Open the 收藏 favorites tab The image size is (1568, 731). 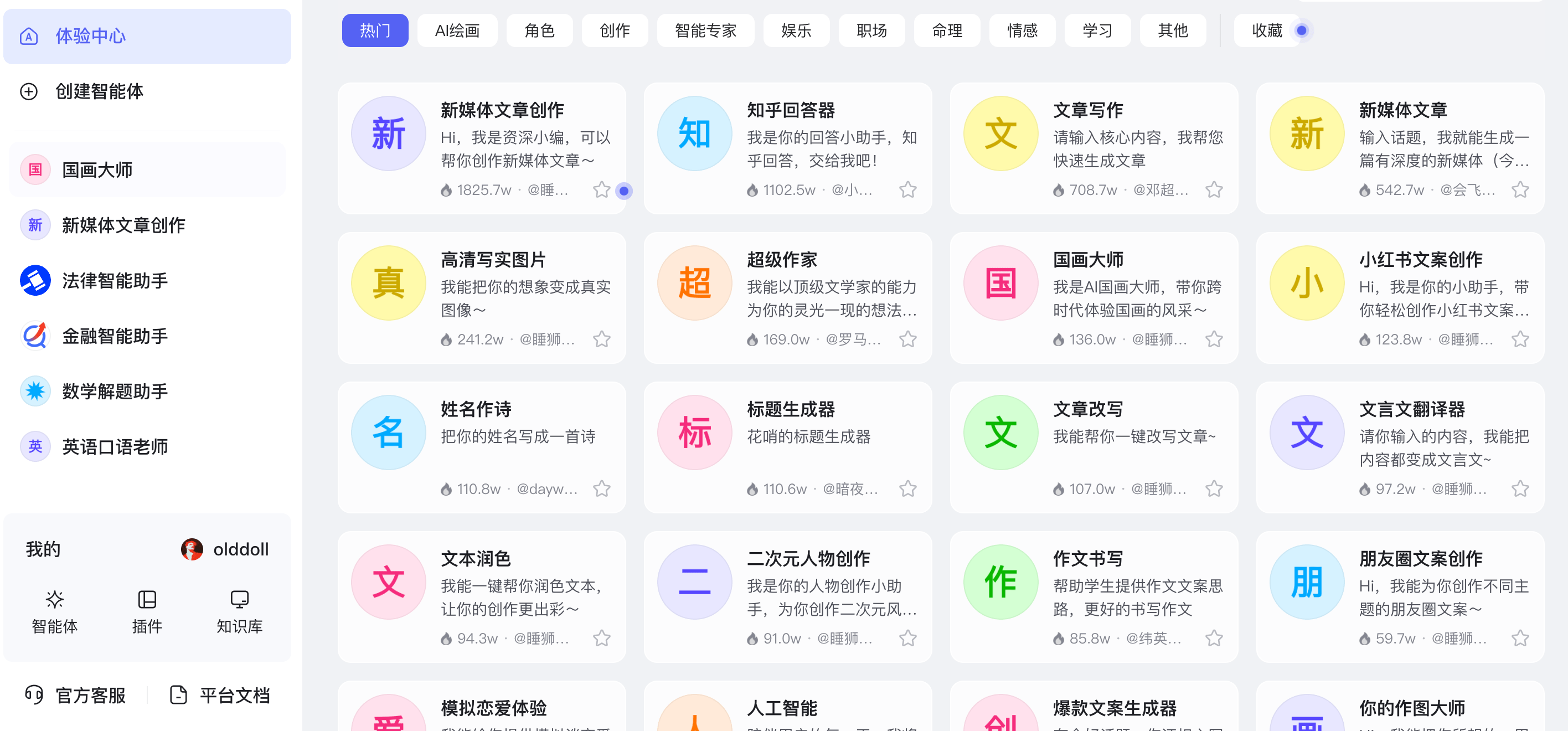point(1267,30)
